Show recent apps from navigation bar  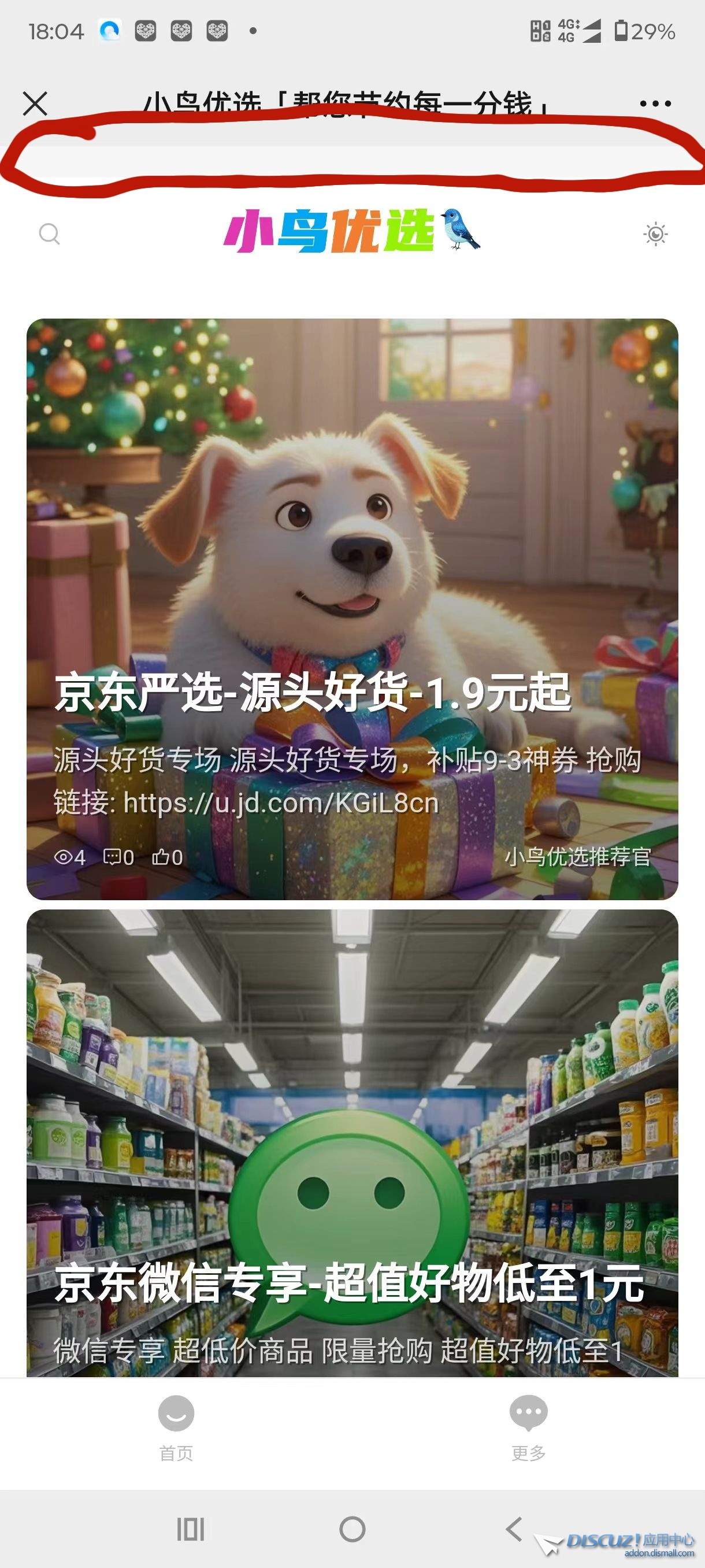tap(190, 1529)
